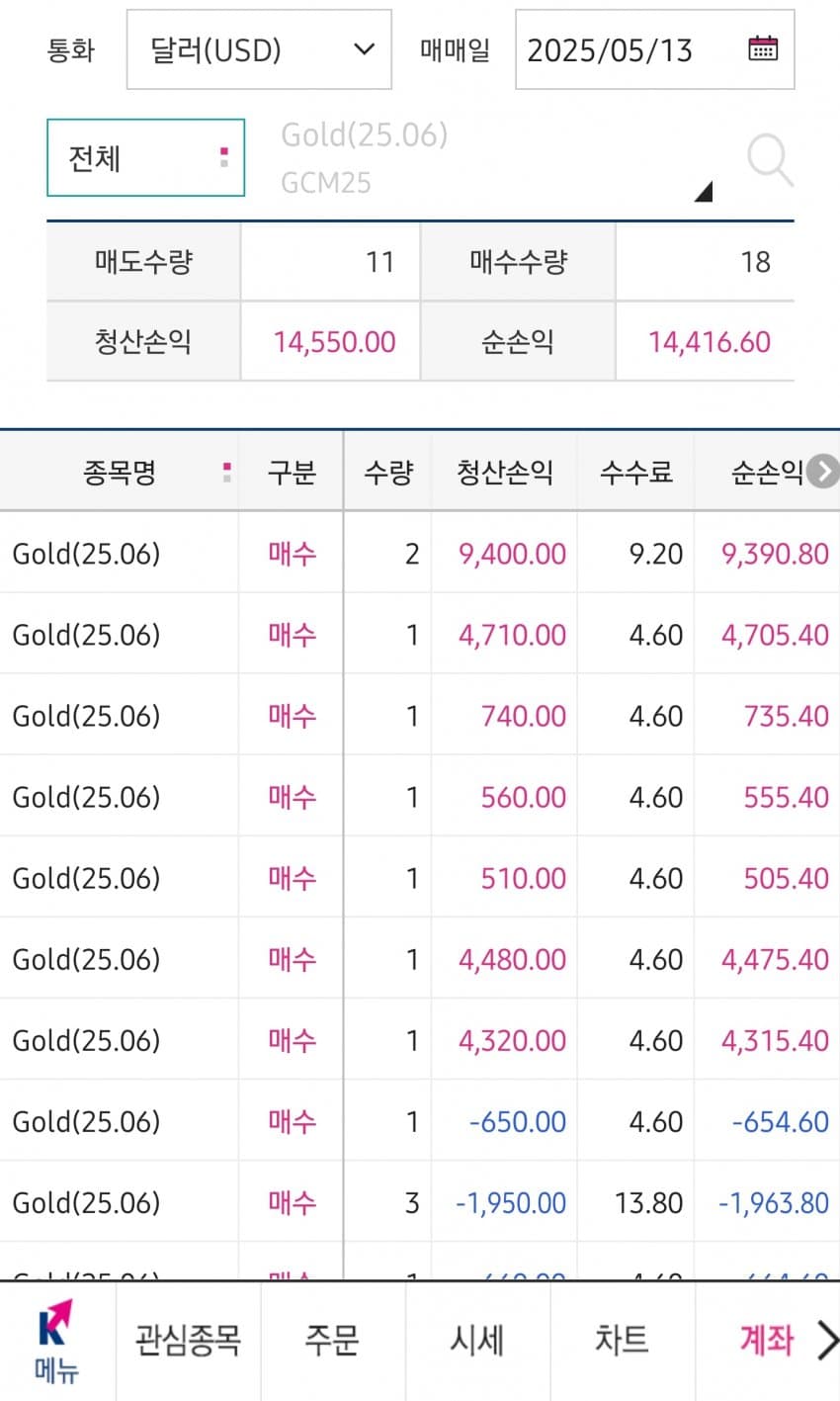This screenshot has height=1401, width=840.
Task: Search for a symbol with the magnifier
Action: tap(769, 160)
